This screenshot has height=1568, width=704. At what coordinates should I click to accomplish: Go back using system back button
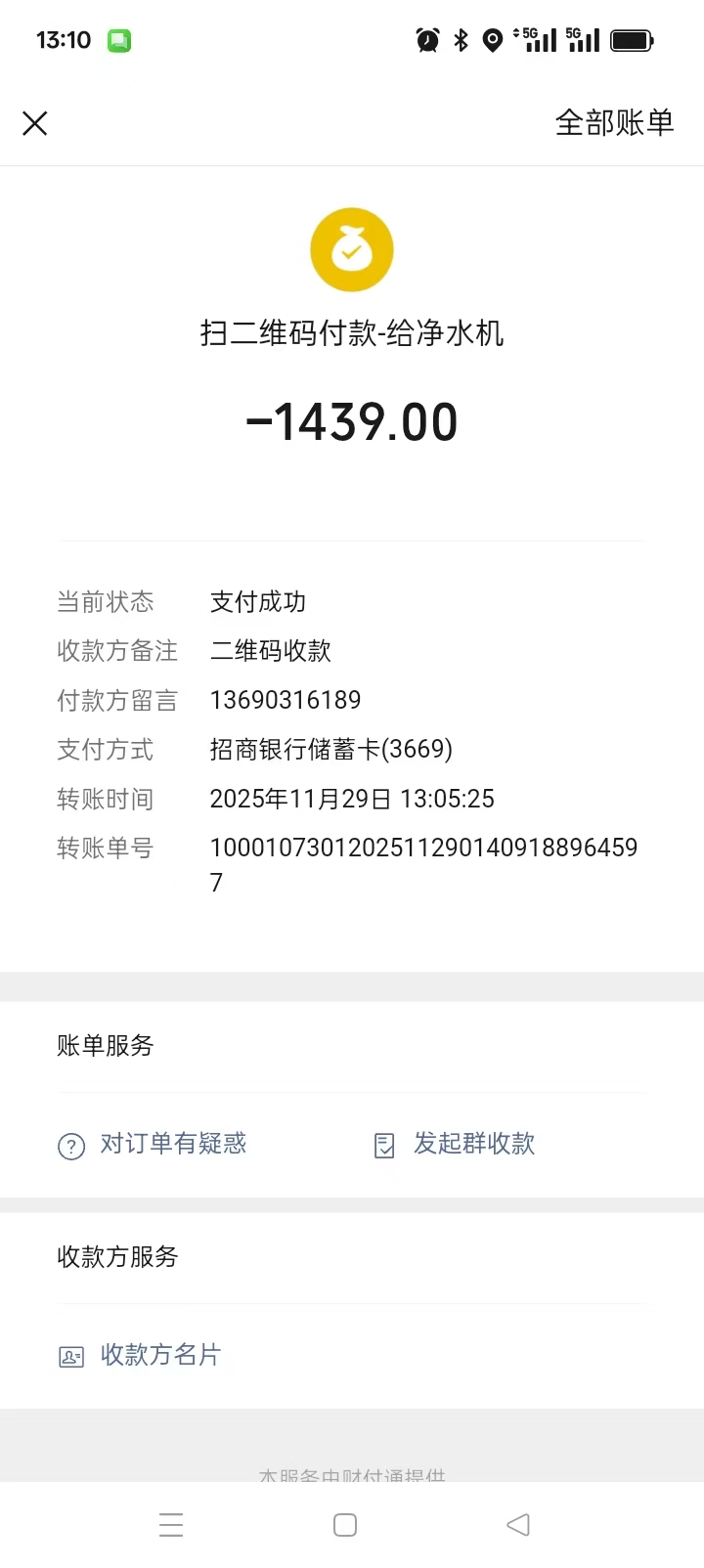pos(518,1525)
